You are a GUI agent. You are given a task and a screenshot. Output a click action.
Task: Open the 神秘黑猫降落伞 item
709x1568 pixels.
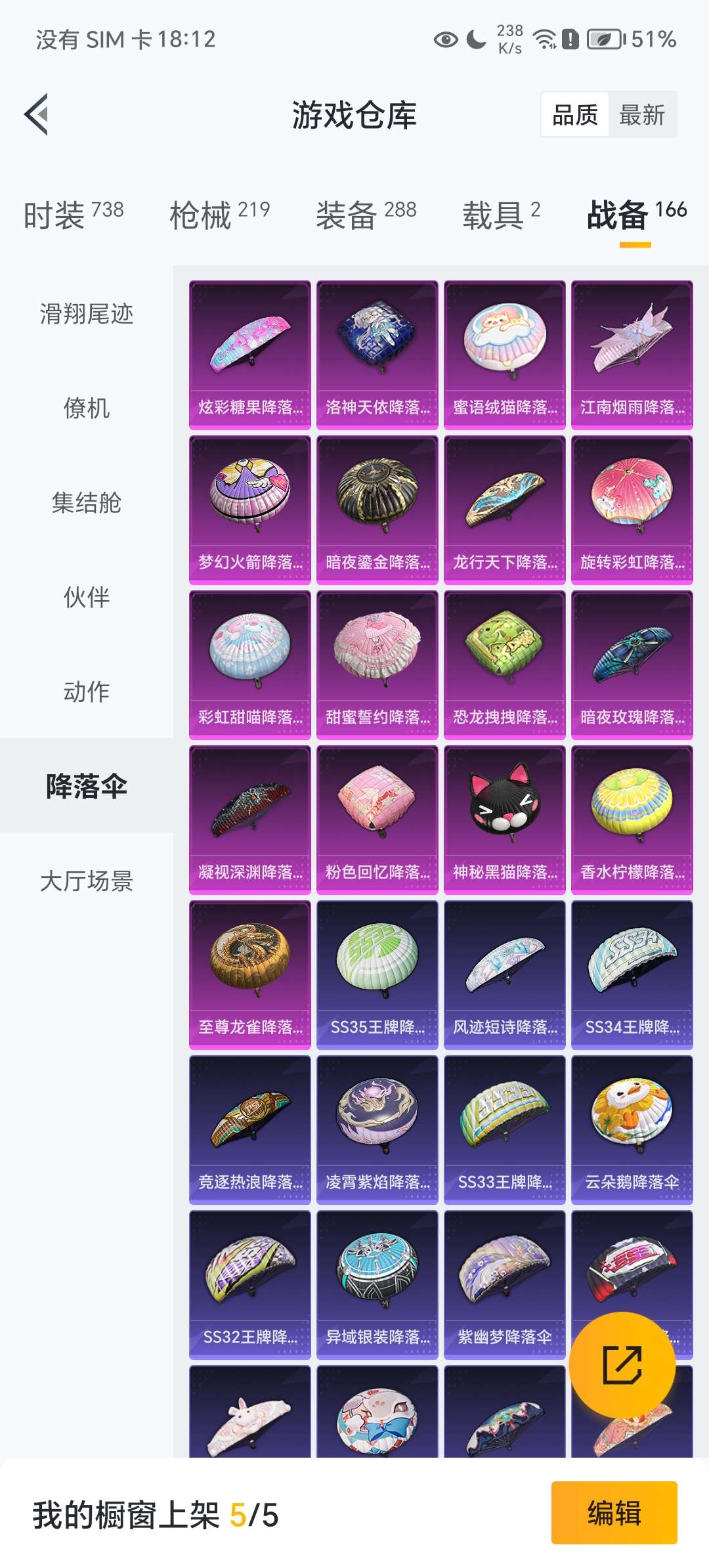505,820
